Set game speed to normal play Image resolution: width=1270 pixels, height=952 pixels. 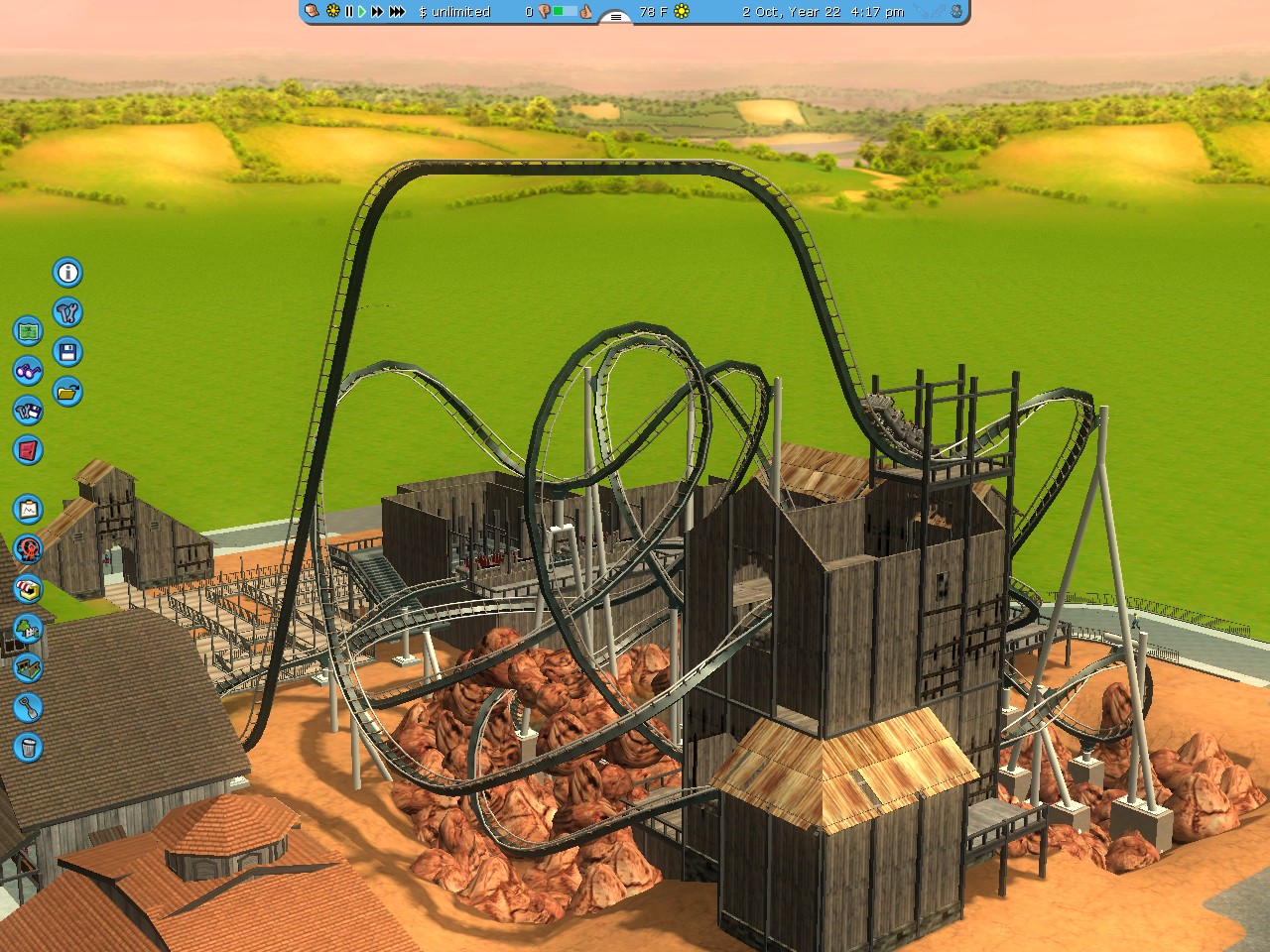[x=362, y=12]
